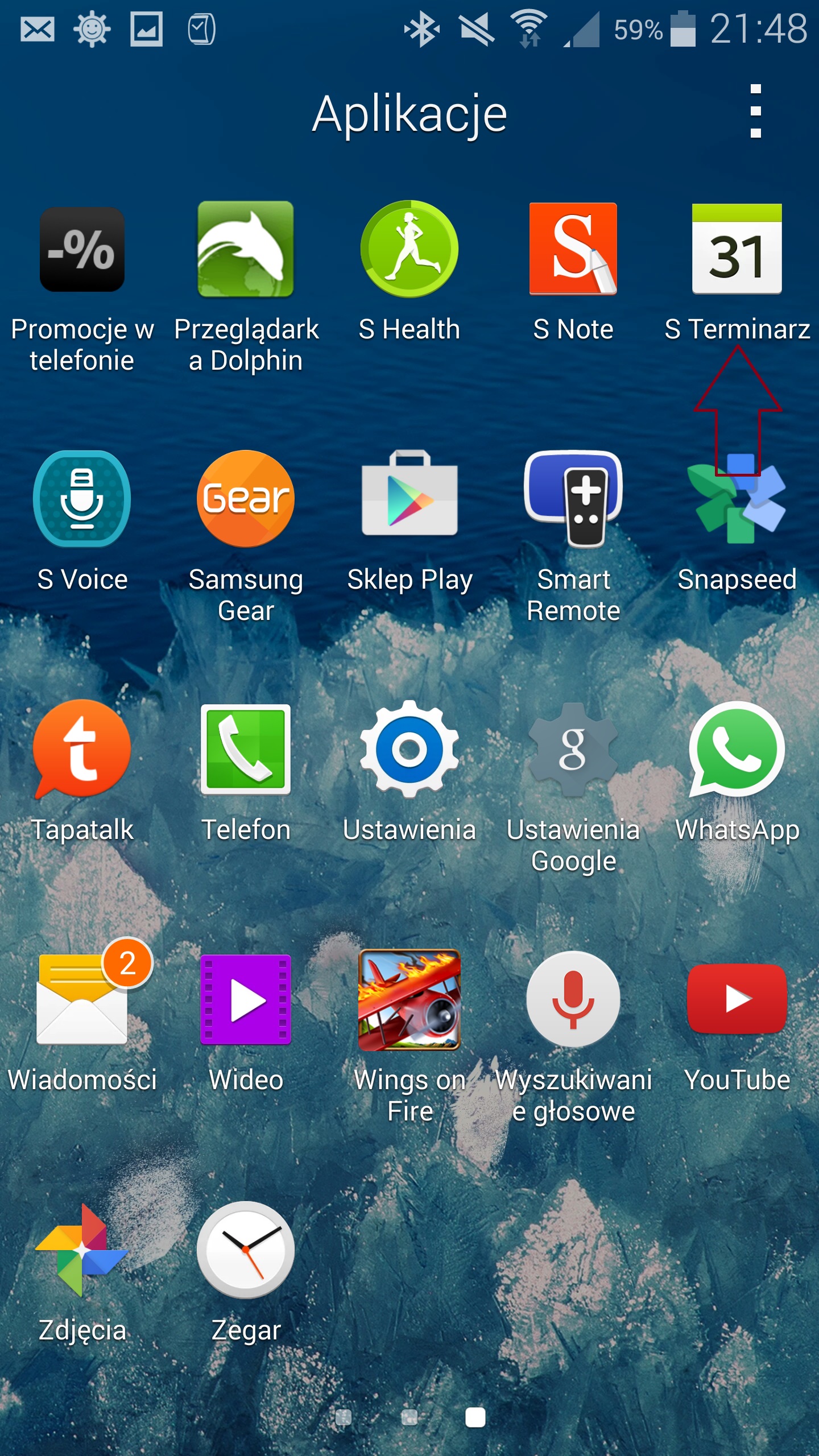
Task: Start S Voice assistant
Action: coord(82,499)
